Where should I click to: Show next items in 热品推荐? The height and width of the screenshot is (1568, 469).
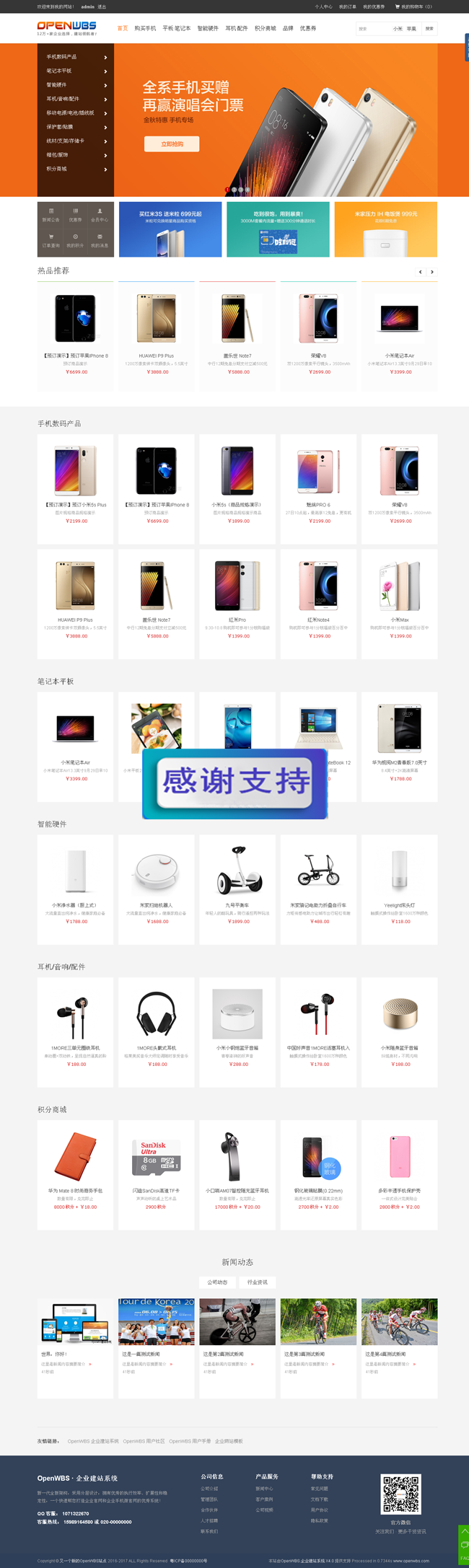[x=431, y=272]
